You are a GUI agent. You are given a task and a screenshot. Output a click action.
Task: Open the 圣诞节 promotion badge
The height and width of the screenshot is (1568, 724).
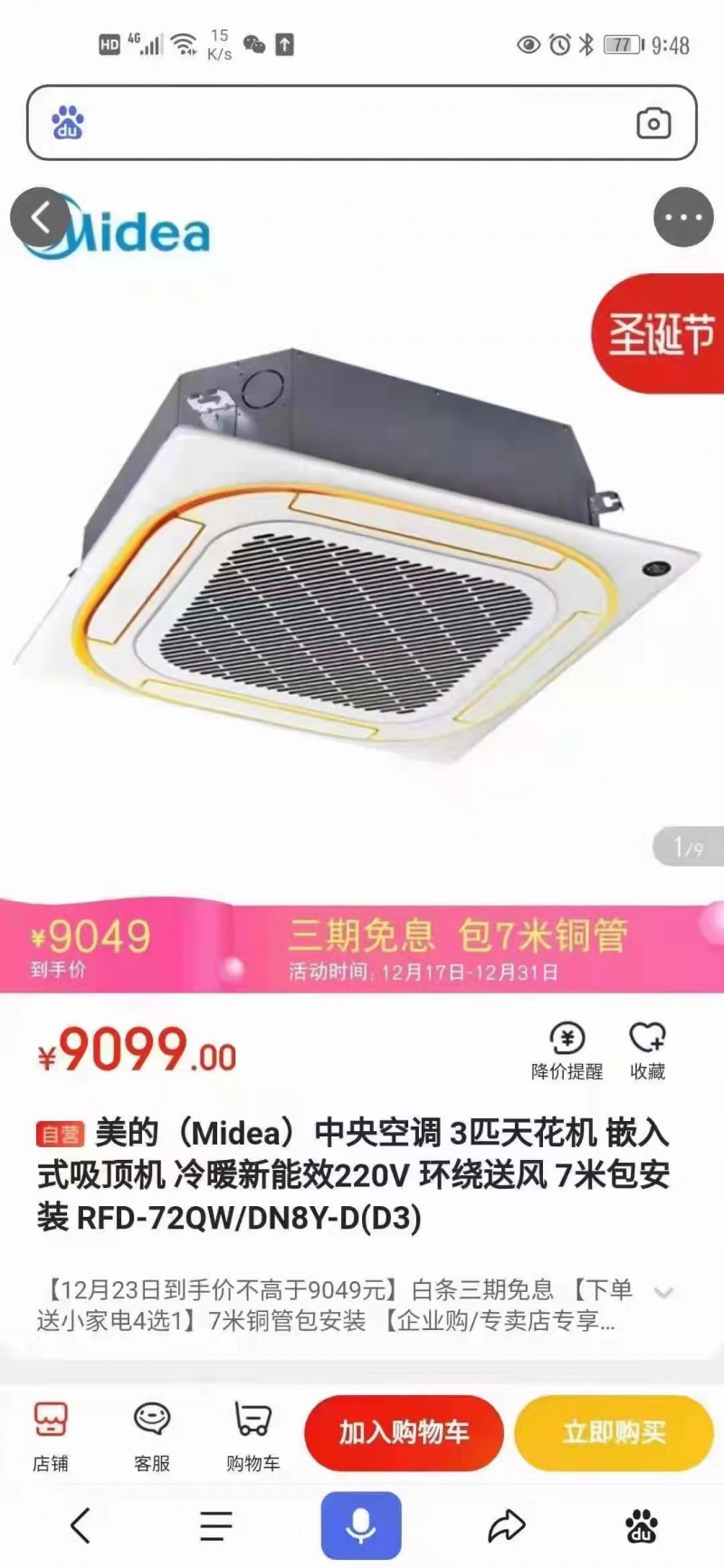pyautogui.click(x=660, y=334)
